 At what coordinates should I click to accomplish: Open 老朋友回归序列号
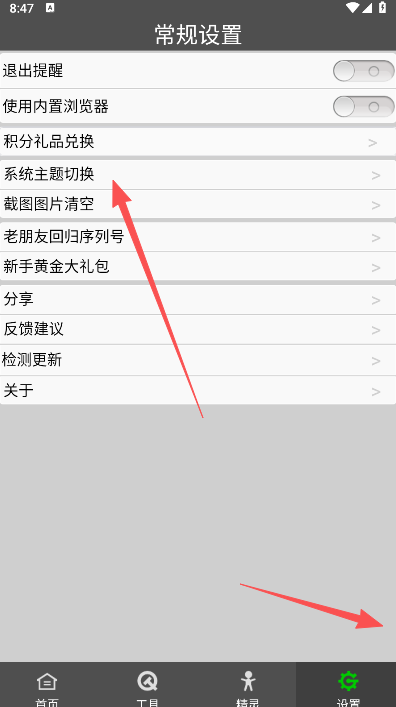click(198, 237)
